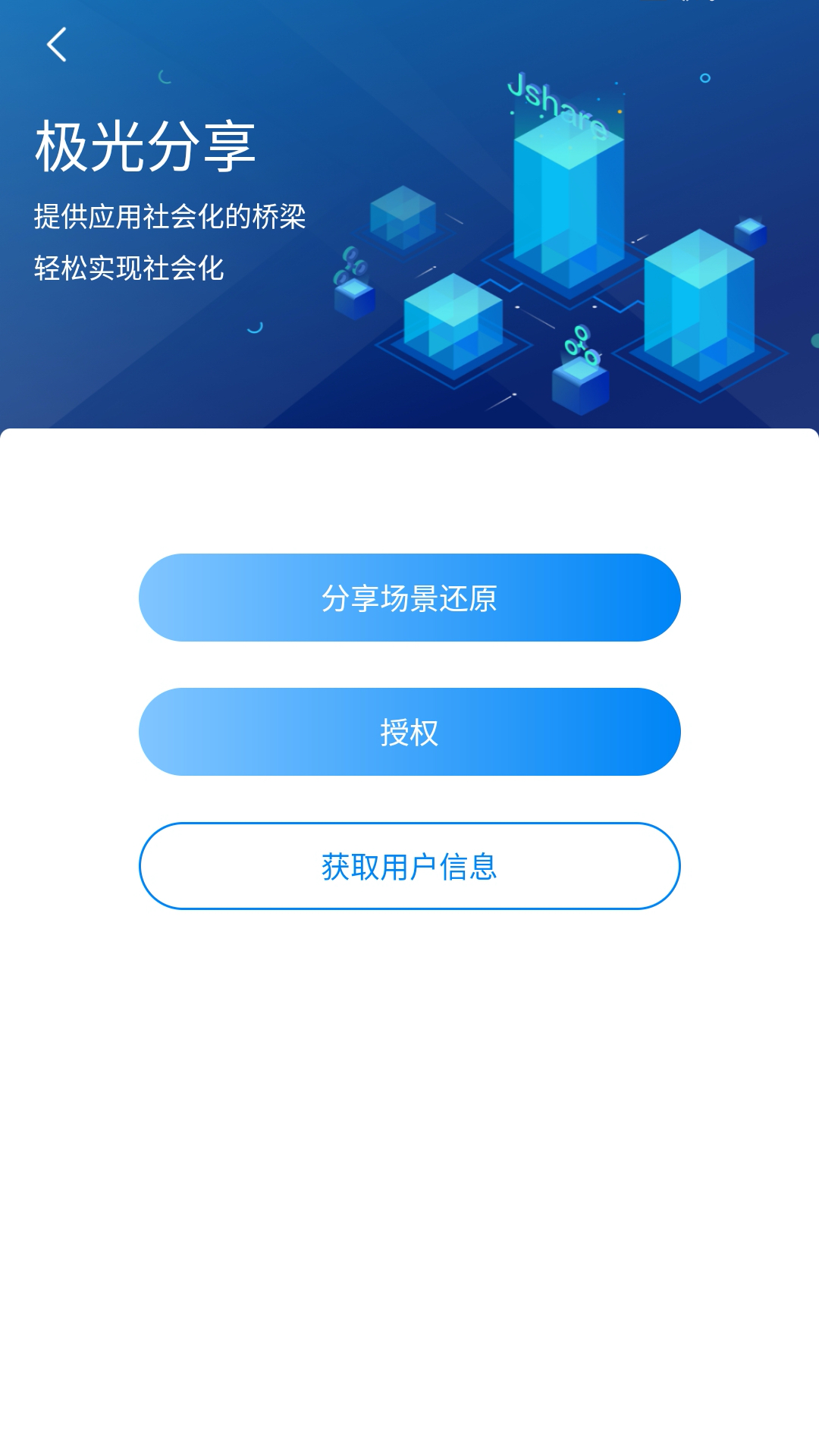Select 获取用户信息 button
The image size is (819, 1456).
pos(409,866)
